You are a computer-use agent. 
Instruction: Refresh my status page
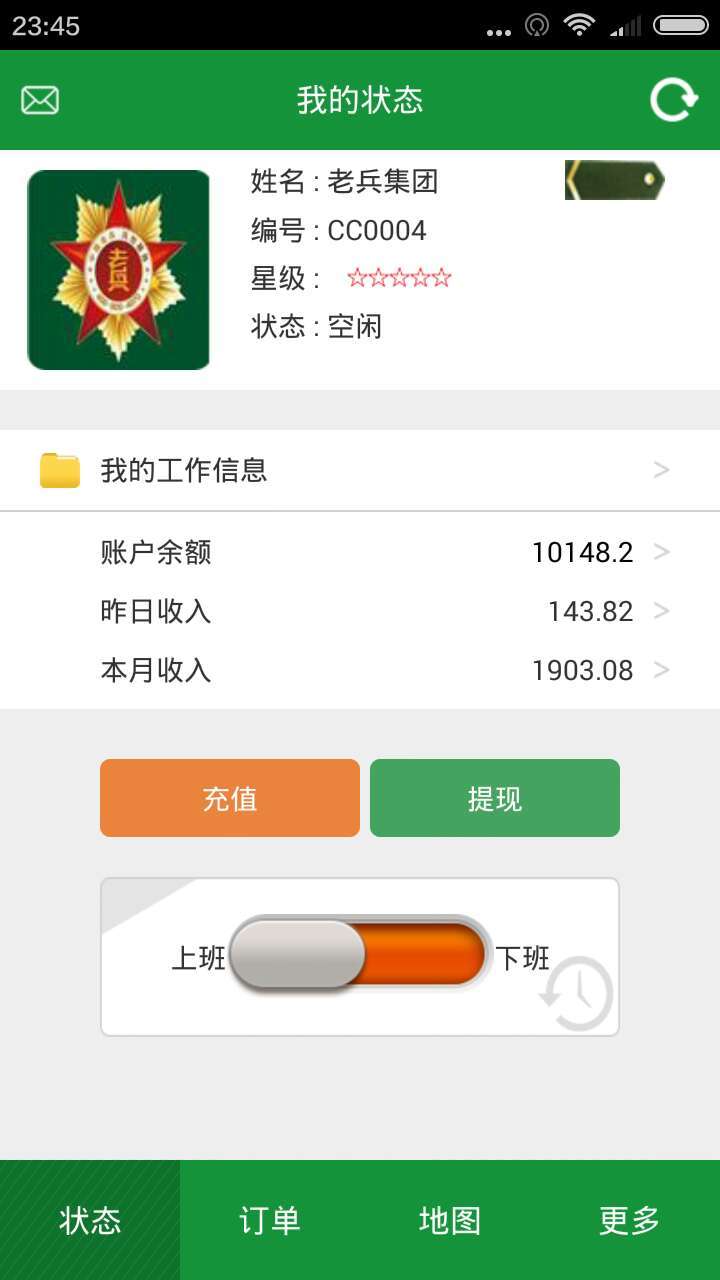(x=674, y=100)
